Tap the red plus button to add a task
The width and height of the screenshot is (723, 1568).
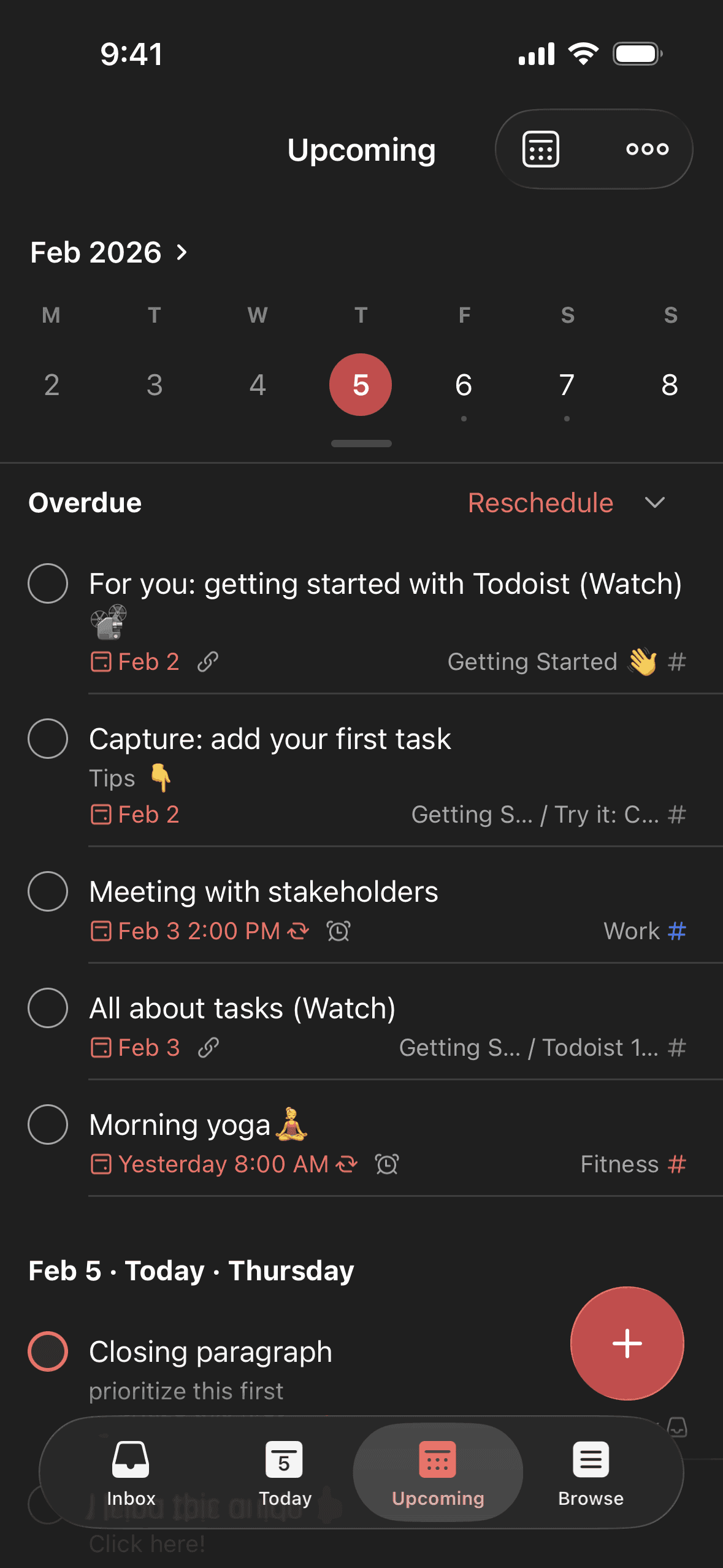tap(627, 1343)
